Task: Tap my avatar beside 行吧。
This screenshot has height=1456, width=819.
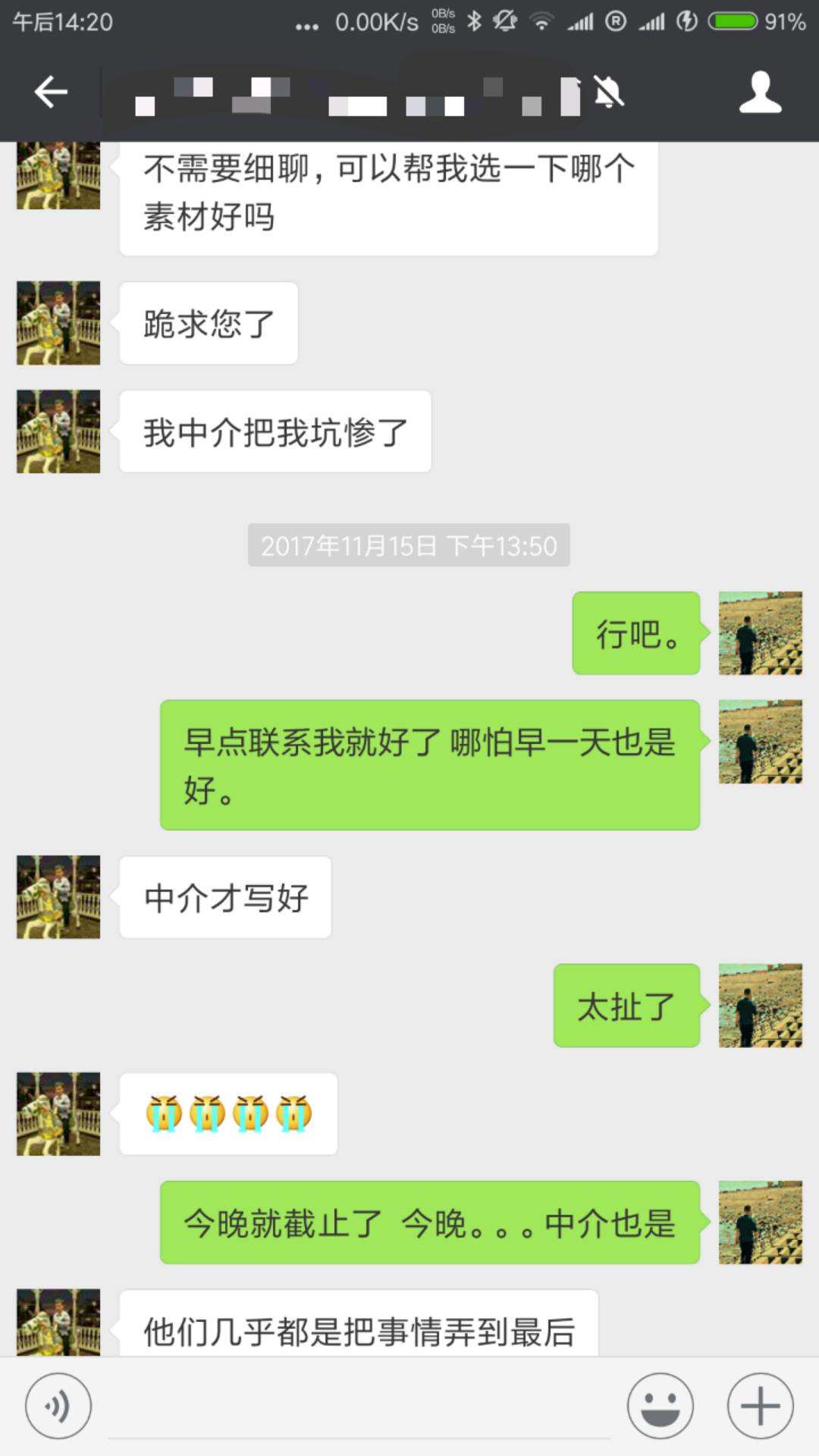Action: click(x=760, y=633)
